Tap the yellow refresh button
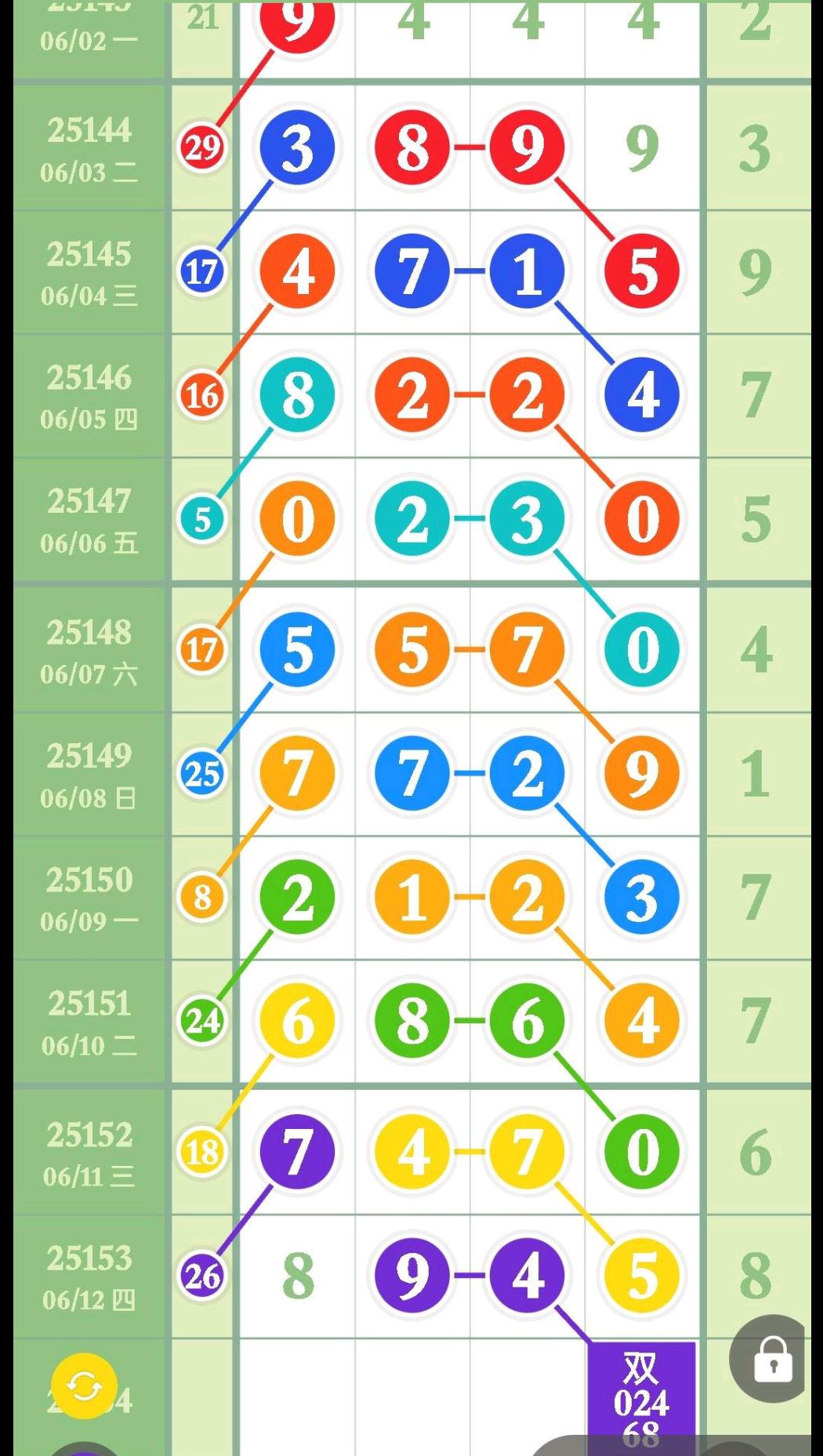Screen dimensions: 823x1456 [84, 1386]
